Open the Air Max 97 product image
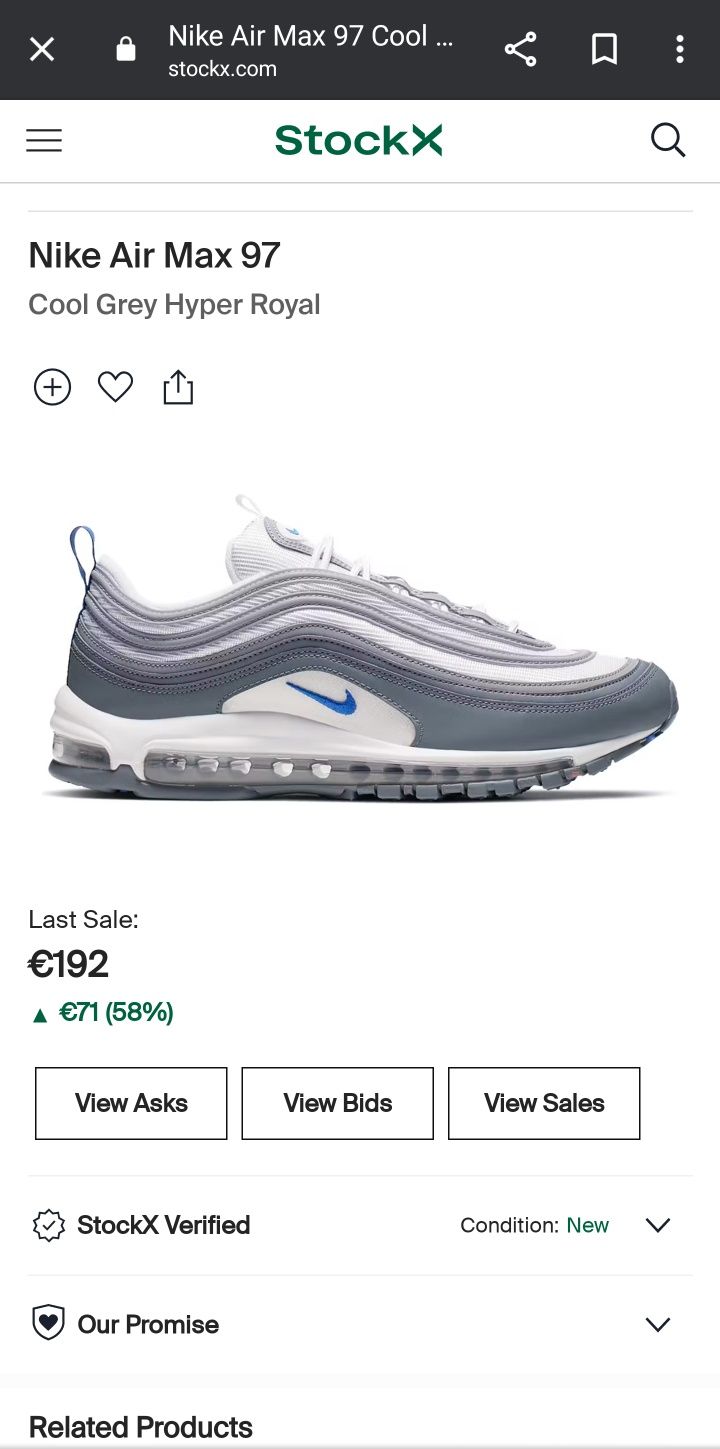This screenshot has height=1449, width=720. pyautogui.click(x=361, y=648)
